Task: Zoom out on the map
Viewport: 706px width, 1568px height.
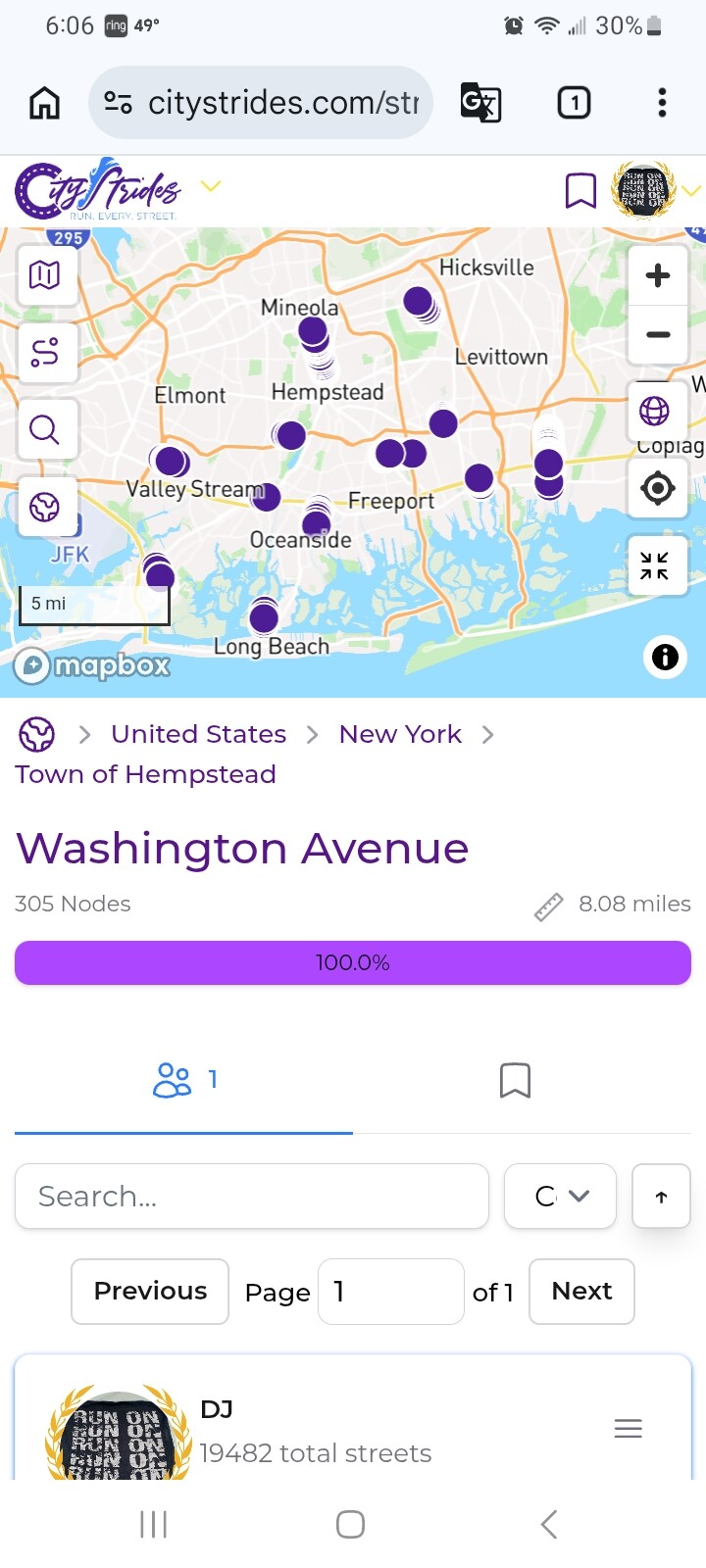Action: (x=658, y=335)
